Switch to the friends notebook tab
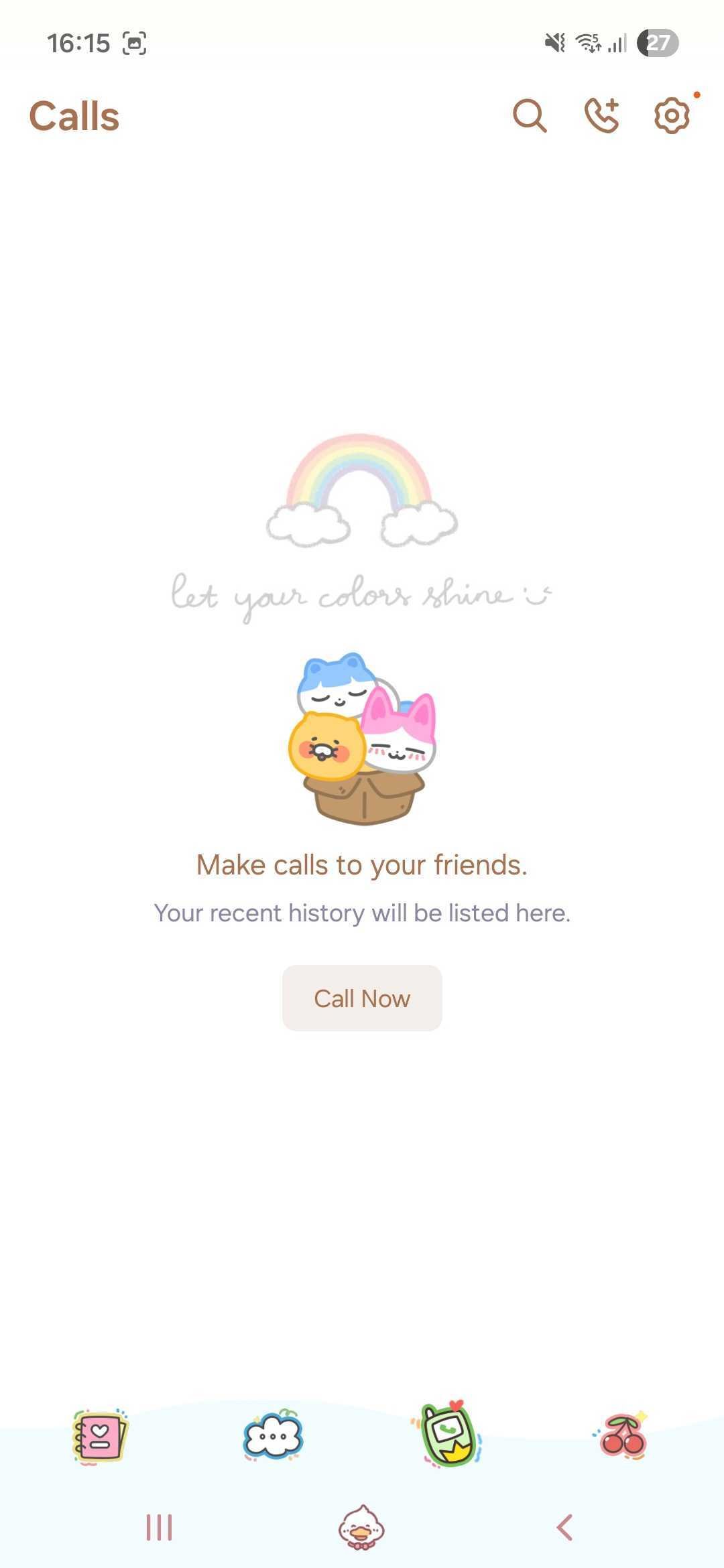 (x=100, y=1436)
